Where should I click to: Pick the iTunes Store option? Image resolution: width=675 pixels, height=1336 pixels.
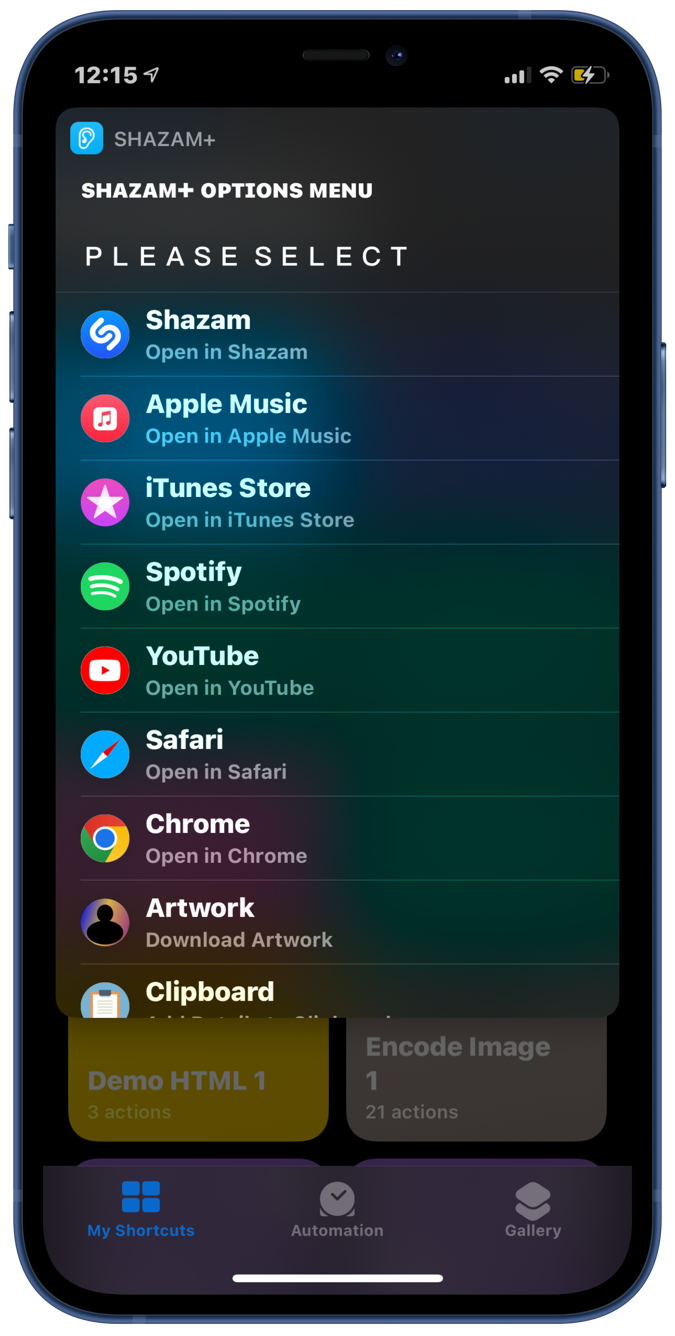337,503
